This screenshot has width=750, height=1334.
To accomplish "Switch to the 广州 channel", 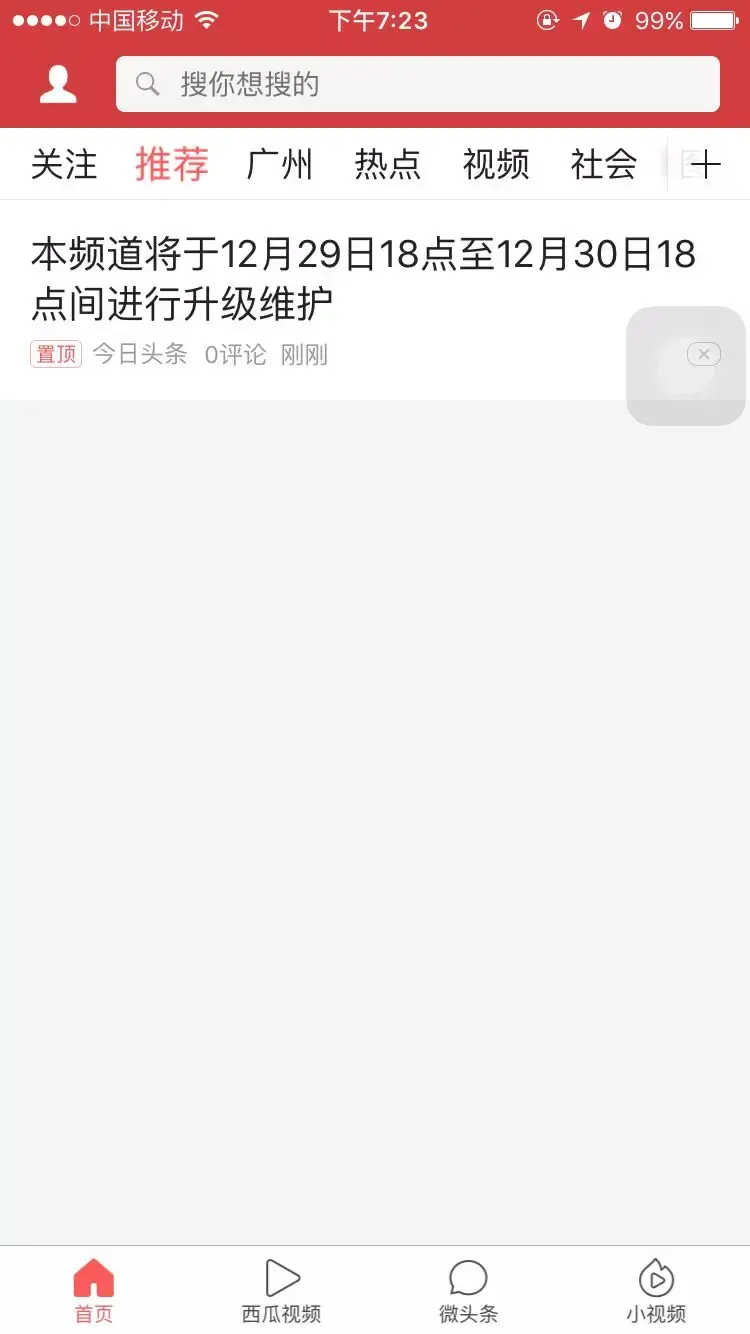I will (x=280, y=164).
